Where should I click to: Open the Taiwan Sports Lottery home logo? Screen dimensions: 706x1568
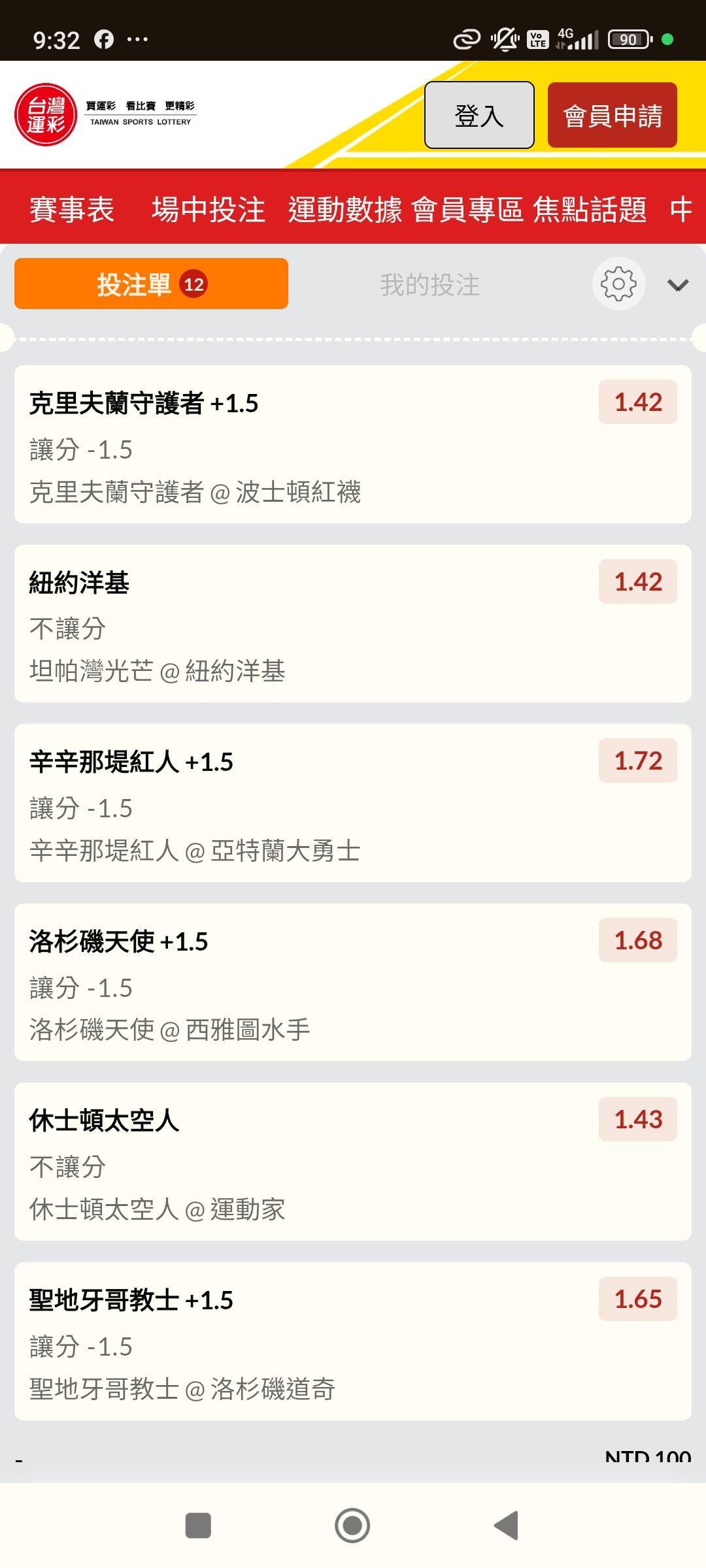pyautogui.click(x=105, y=114)
